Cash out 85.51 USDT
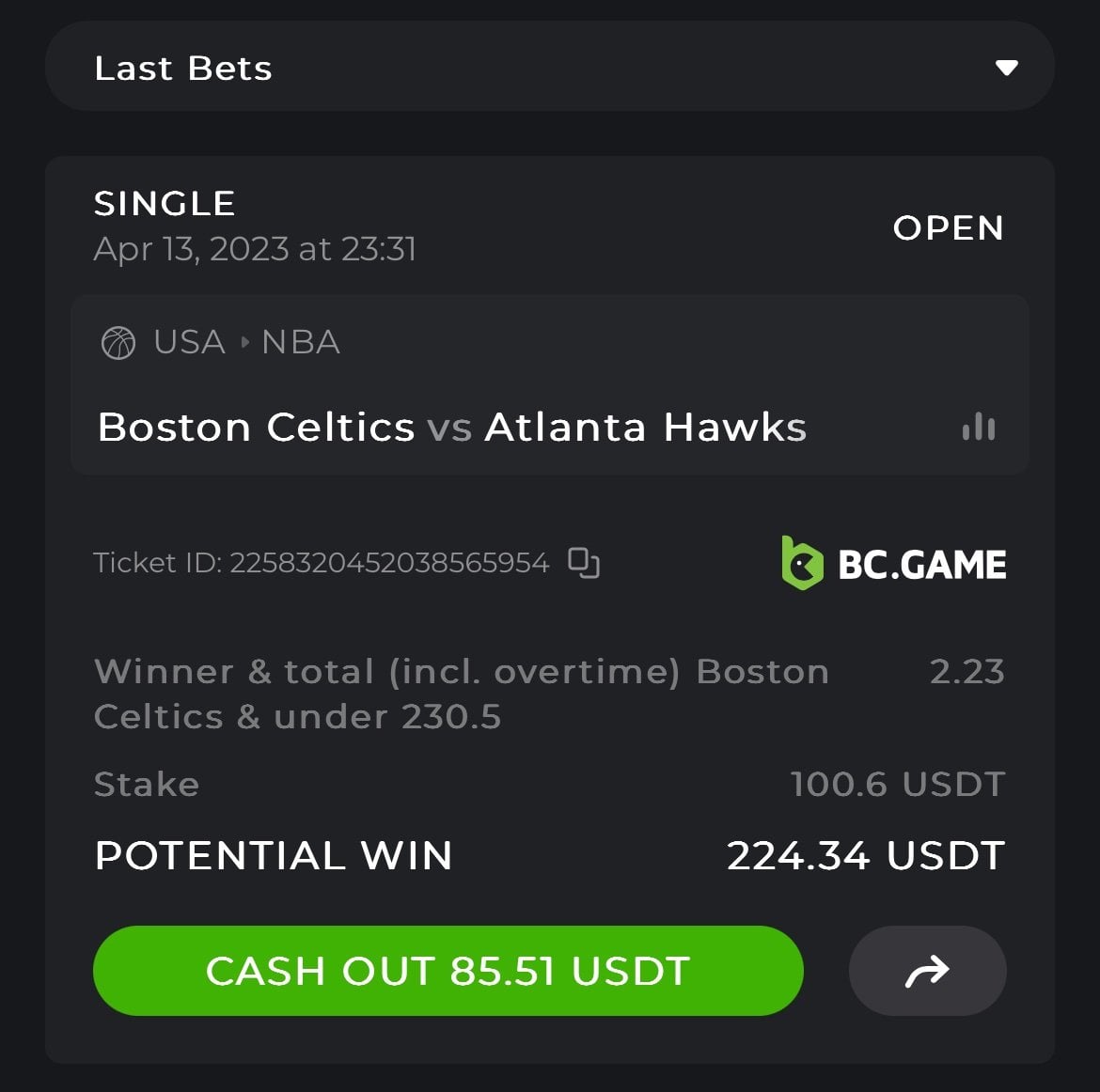Image resolution: width=1100 pixels, height=1092 pixels. [x=448, y=971]
